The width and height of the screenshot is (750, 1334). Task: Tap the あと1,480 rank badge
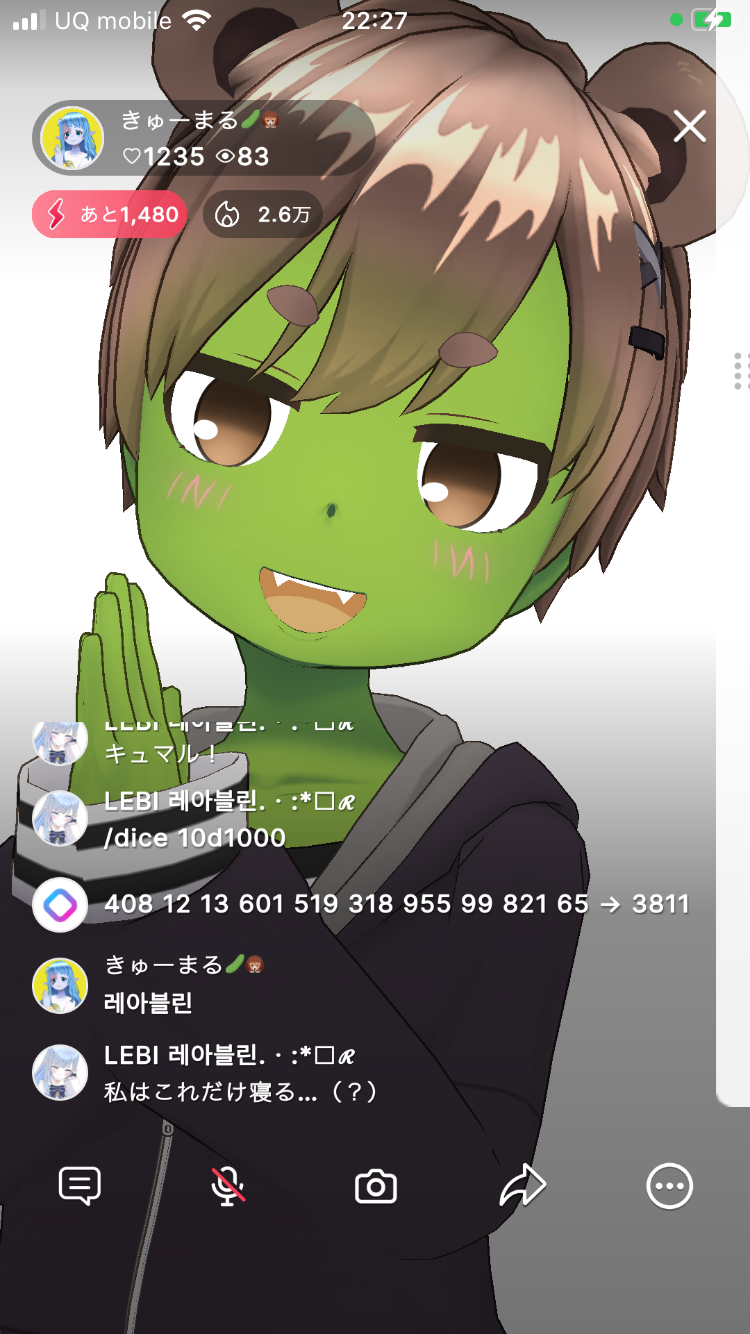[110, 214]
